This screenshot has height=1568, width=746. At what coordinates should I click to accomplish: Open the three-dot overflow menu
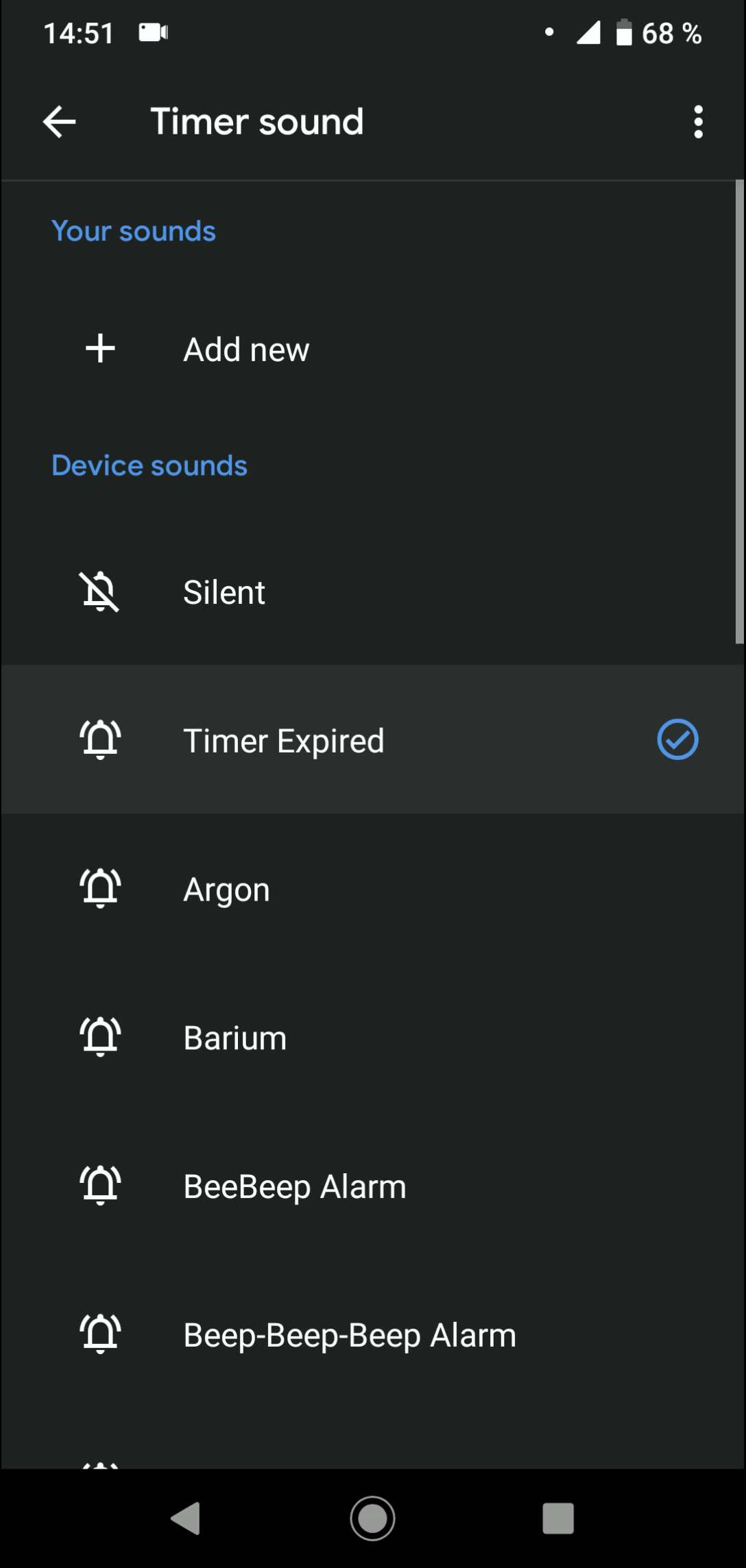[698, 121]
